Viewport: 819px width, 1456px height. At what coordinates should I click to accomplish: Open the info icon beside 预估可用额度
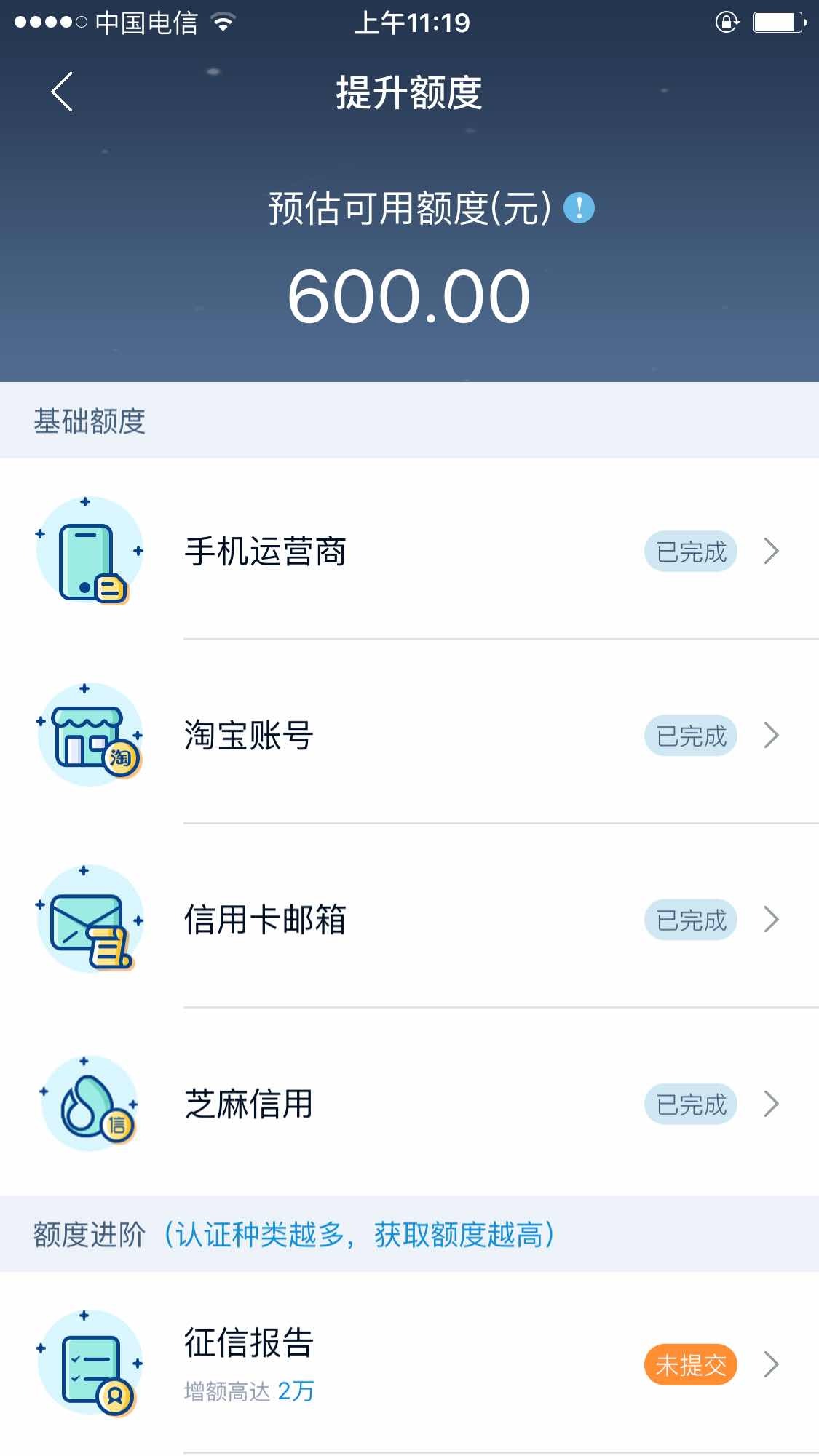[579, 209]
